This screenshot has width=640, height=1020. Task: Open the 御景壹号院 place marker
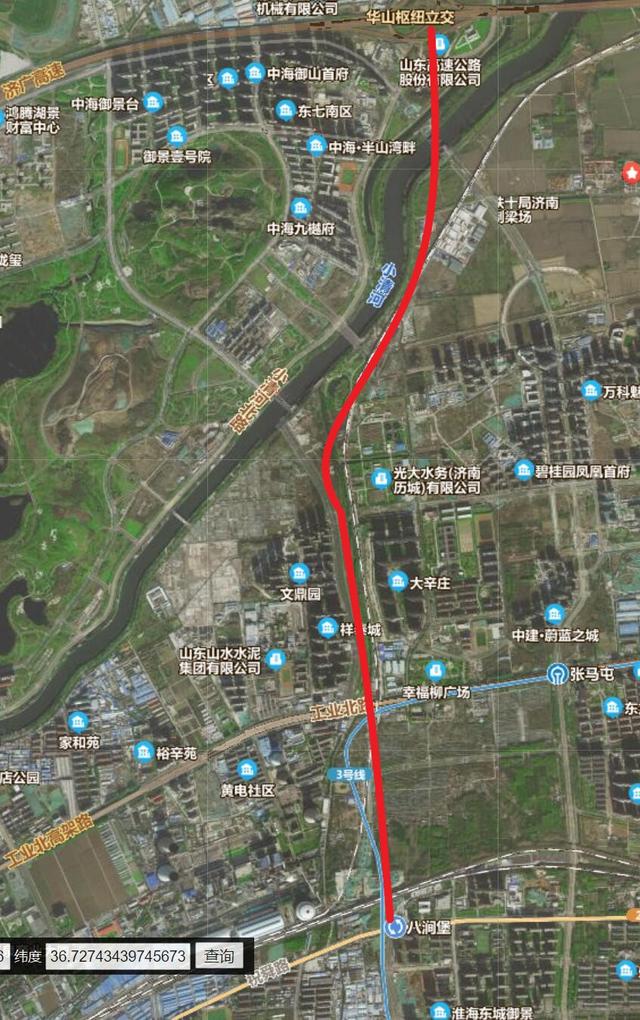[x=177, y=136]
